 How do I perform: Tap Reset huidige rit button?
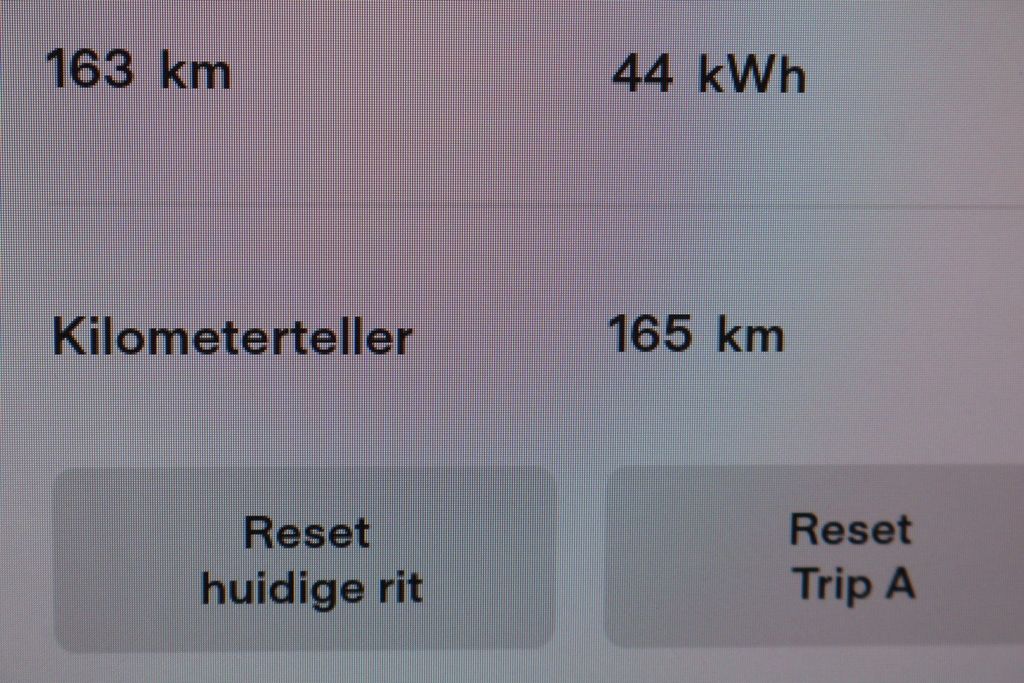305,560
